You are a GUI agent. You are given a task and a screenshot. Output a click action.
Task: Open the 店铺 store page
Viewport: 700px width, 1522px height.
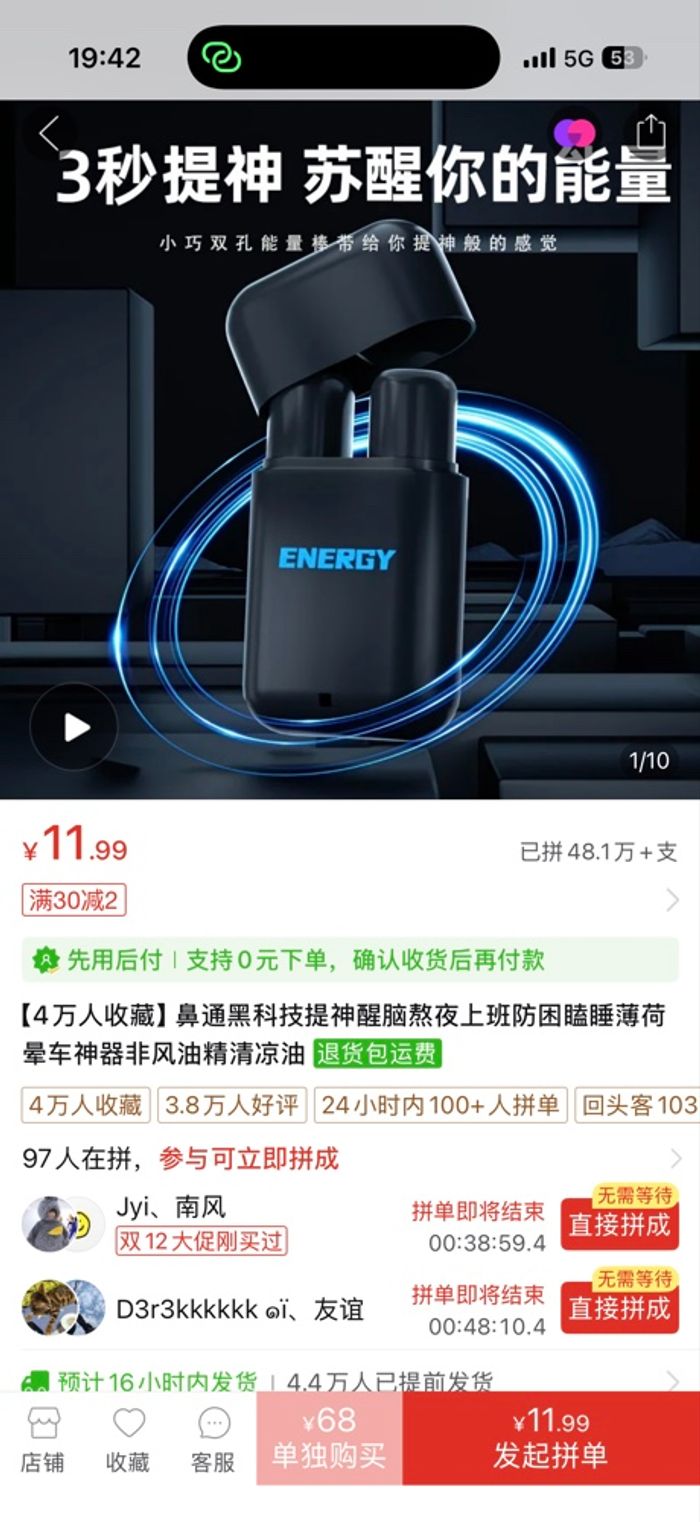point(42,1439)
